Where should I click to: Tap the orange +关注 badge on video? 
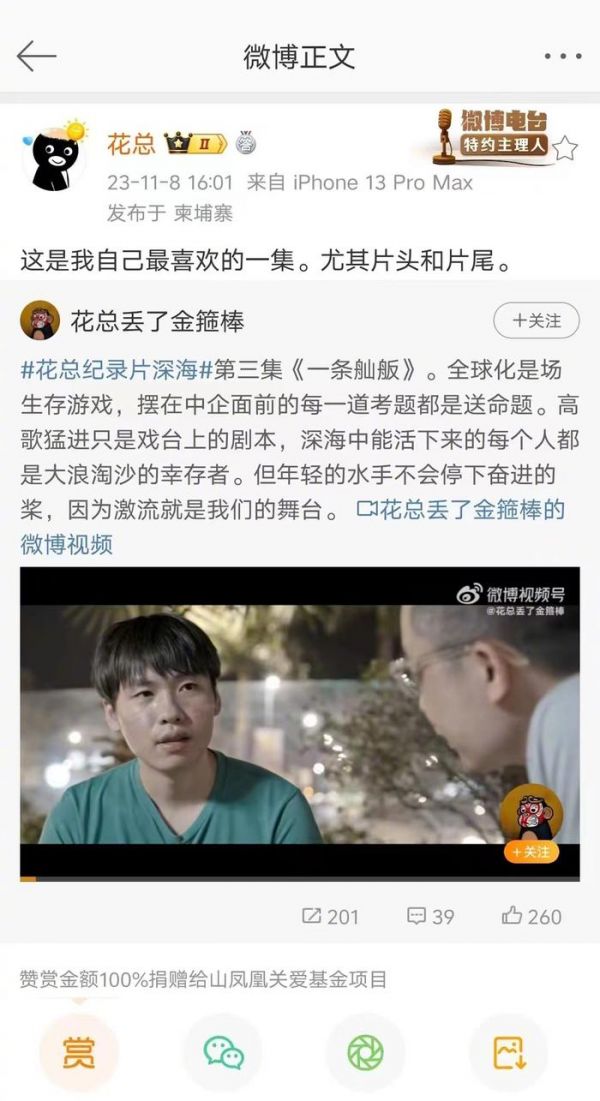click(x=531, y=853)
